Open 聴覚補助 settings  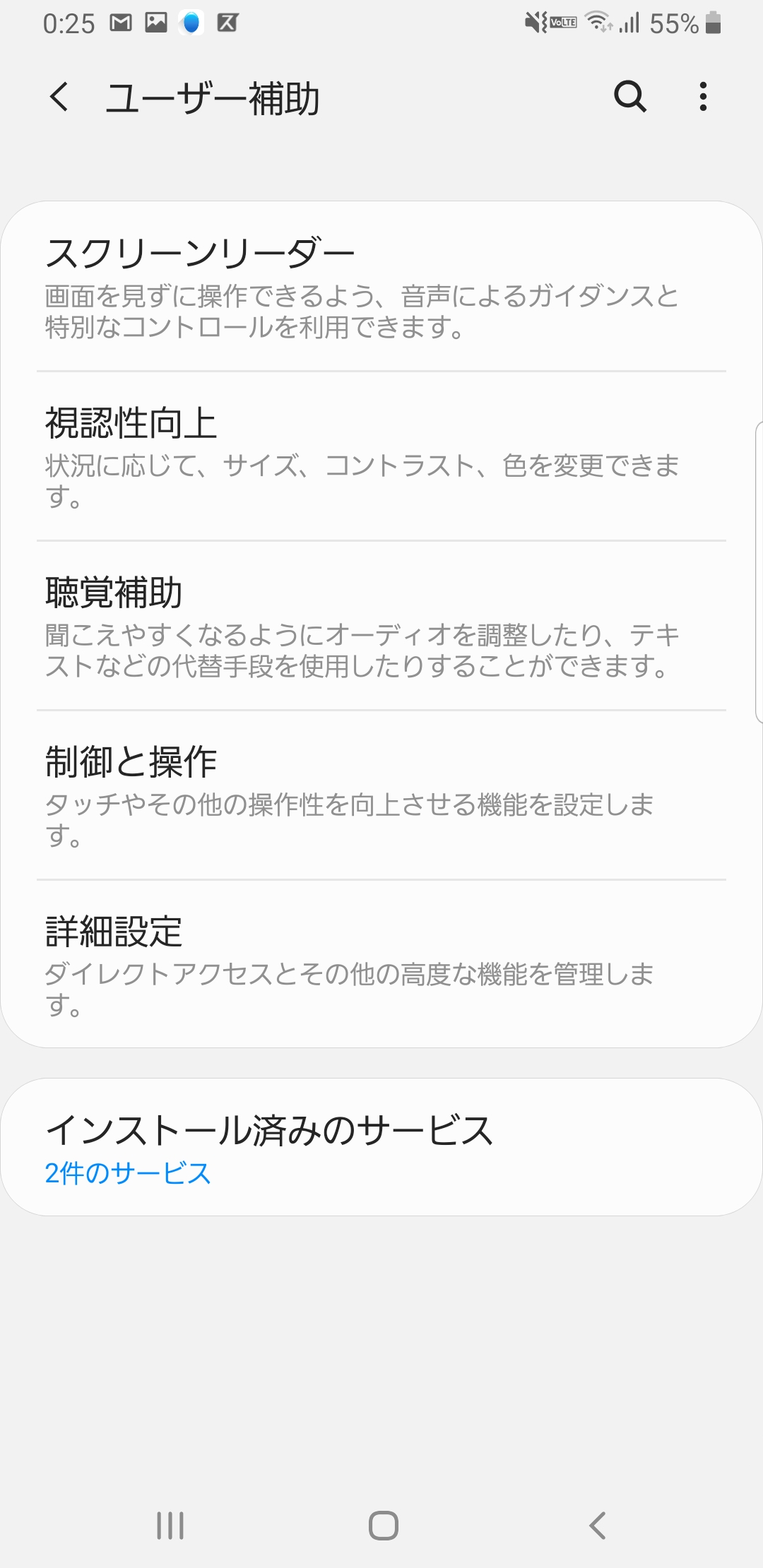tap(381, 626)
